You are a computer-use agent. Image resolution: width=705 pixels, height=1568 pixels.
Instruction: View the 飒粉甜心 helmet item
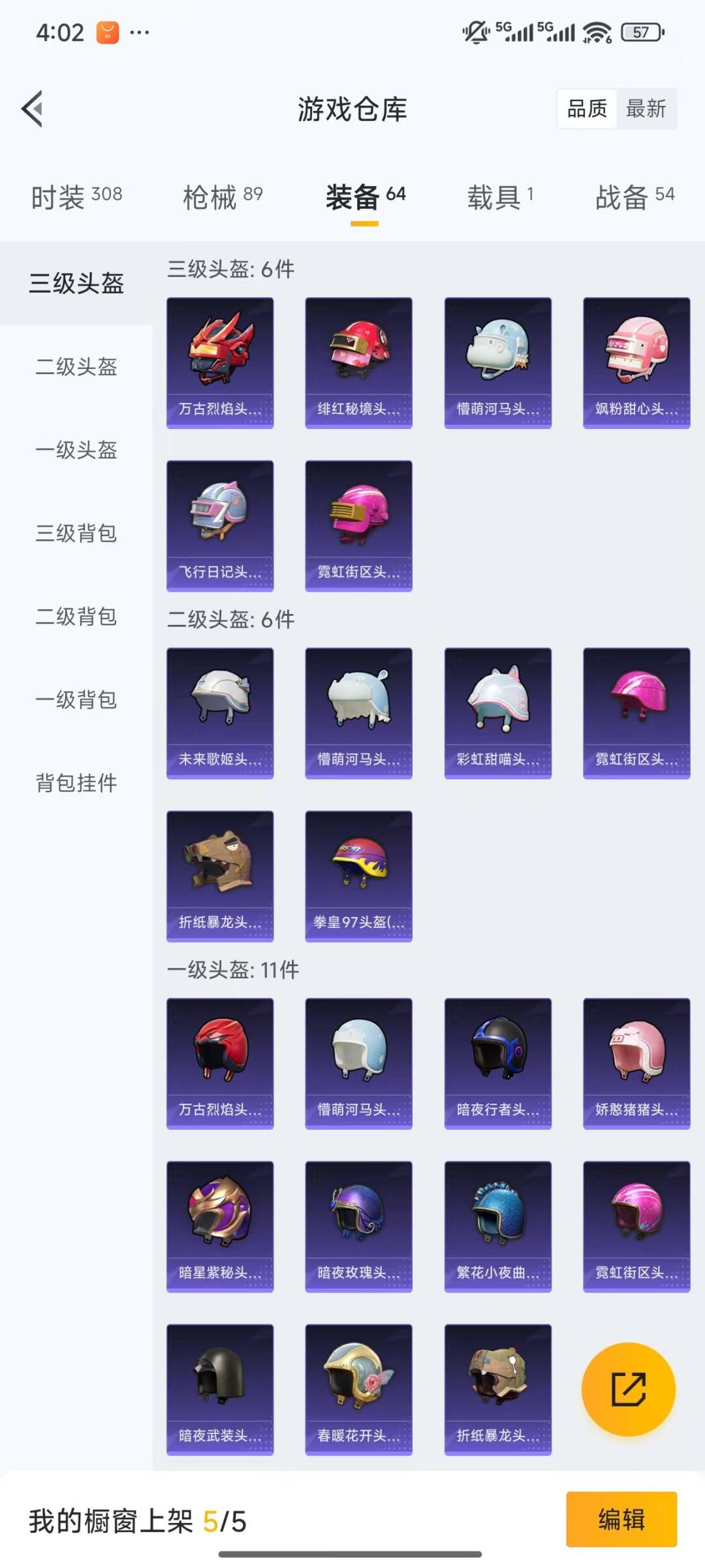tap(636, 362)
